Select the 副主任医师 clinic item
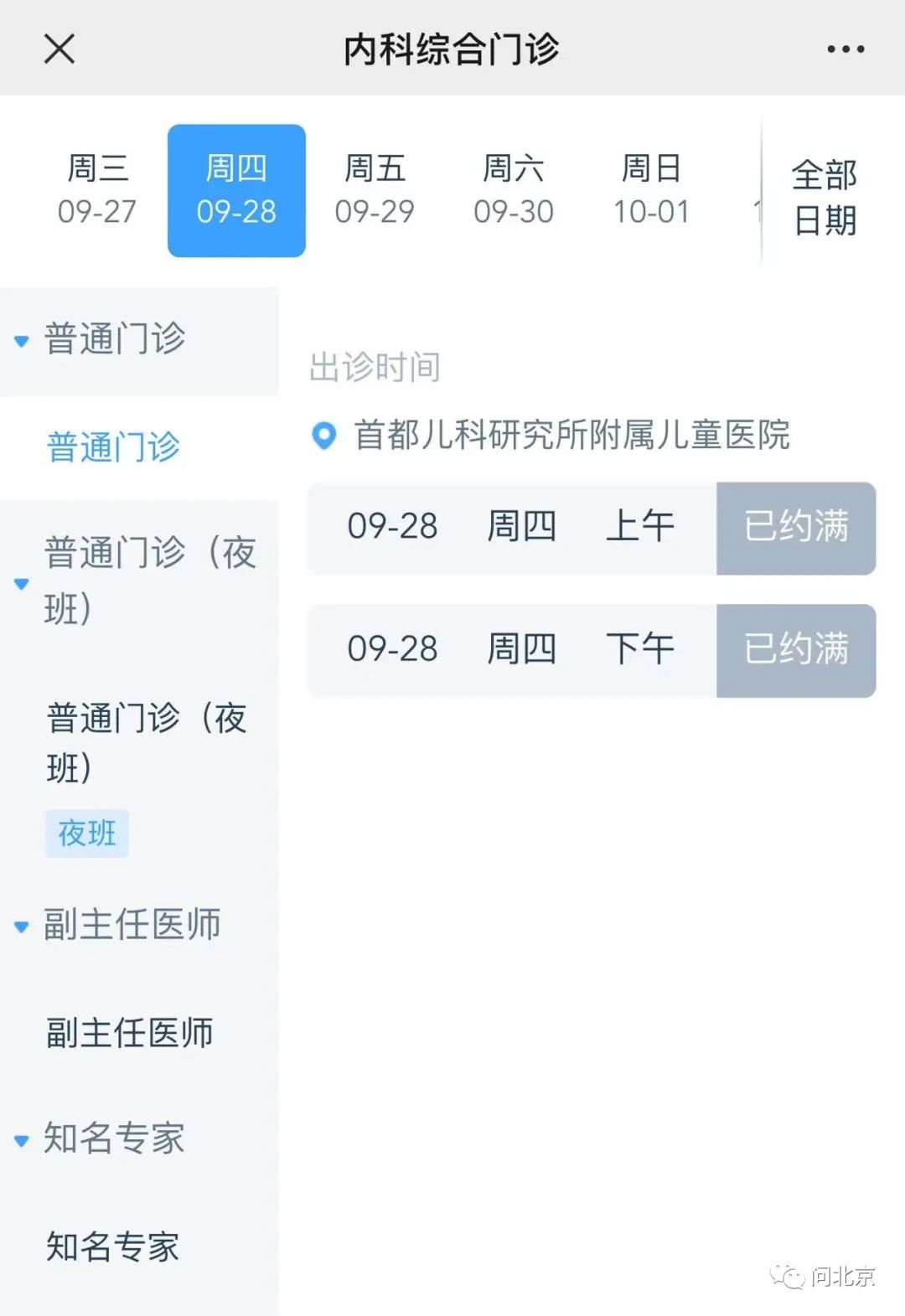This screenshot has width=905, height=1316. [x=130, y=1033]
